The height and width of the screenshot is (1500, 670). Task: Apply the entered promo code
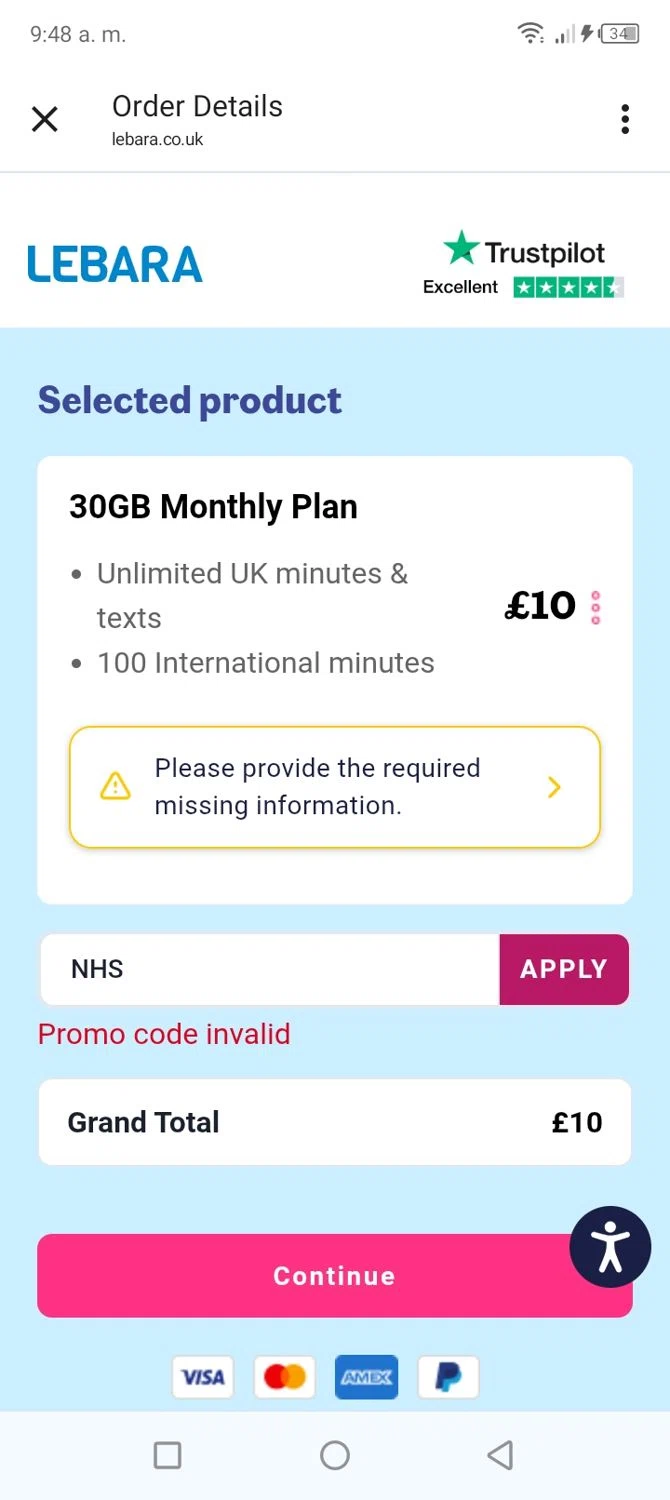click(563, 969)
